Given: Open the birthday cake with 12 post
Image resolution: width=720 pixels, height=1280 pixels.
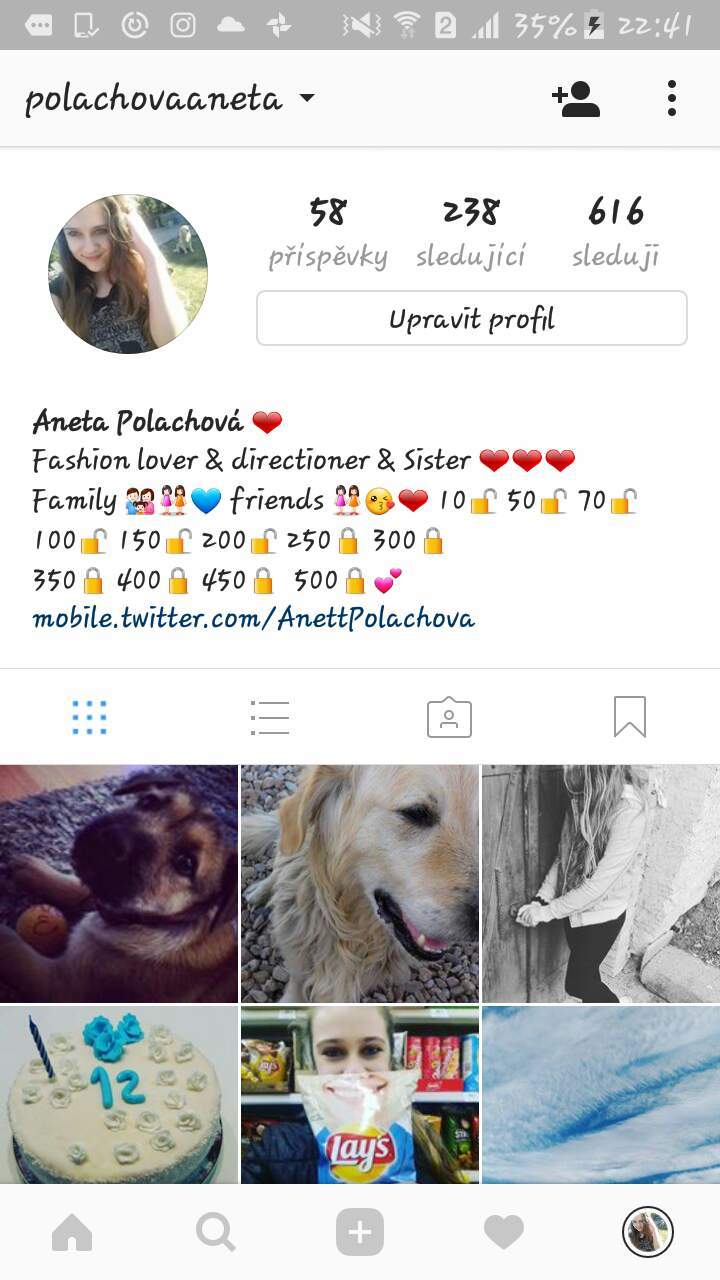Looking at the screenshot, I should tap(119, 1095).
